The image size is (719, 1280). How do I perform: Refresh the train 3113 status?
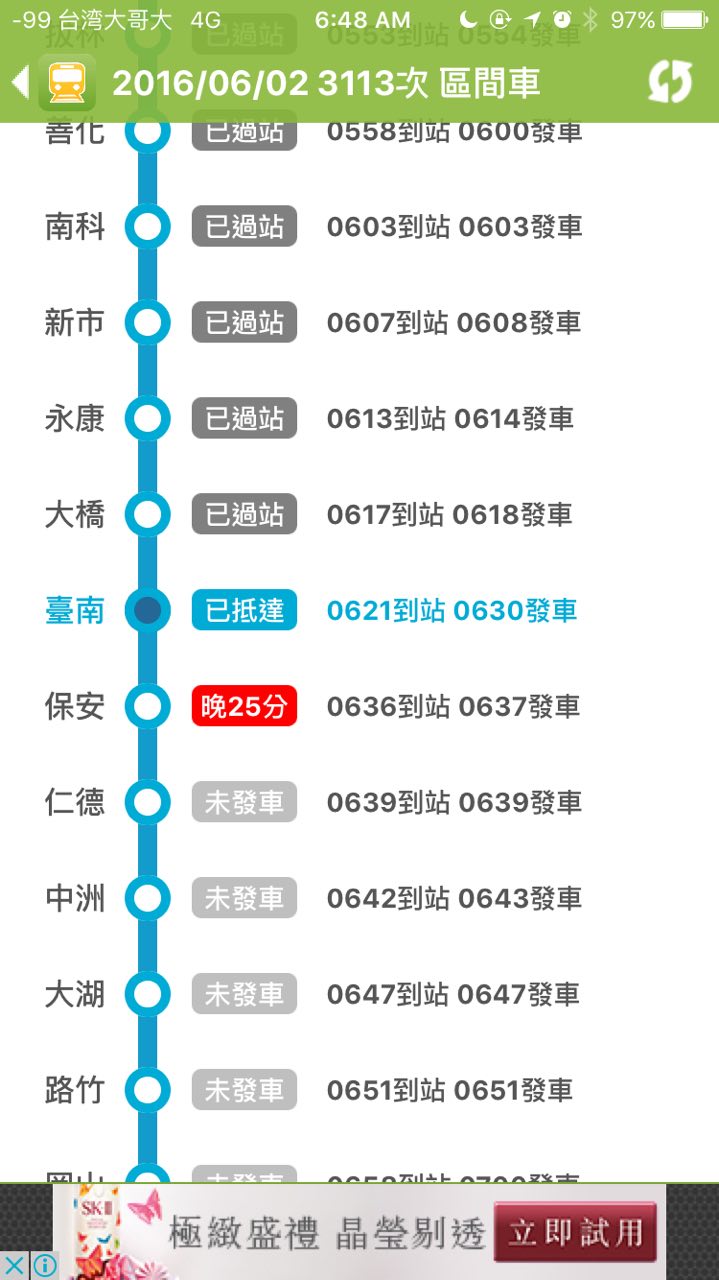(x=669, y=82)
